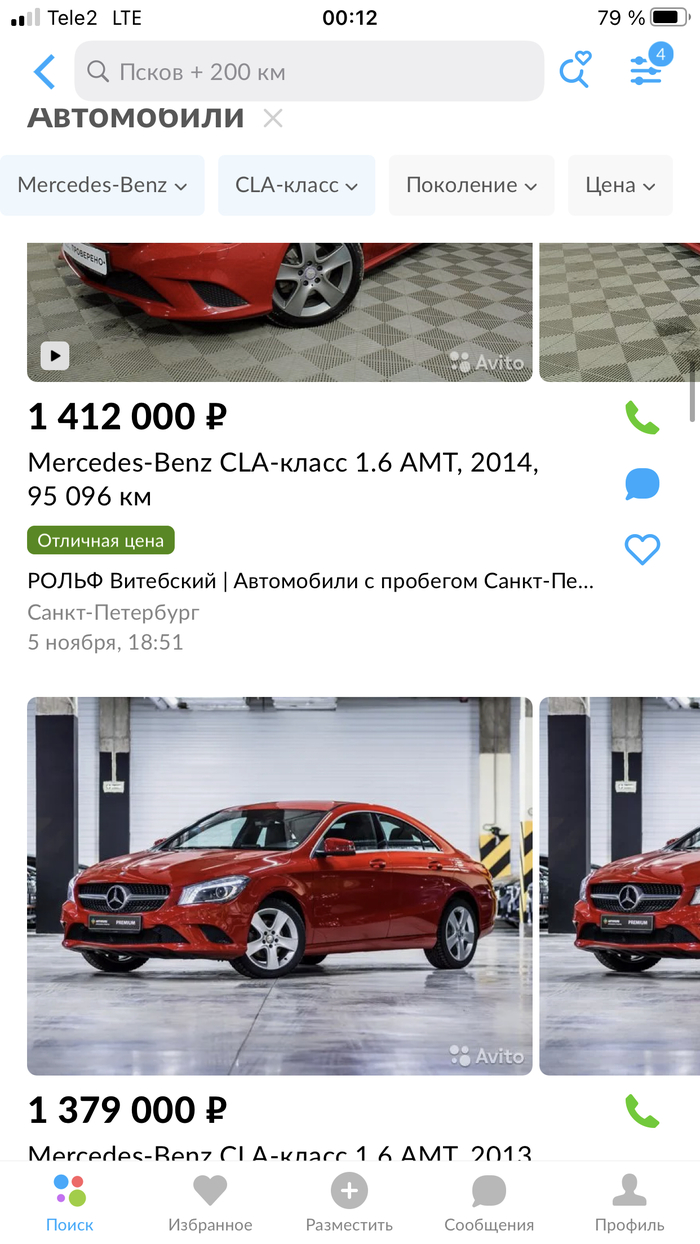Call the seller of the 1 379 000 ₽ car
The image size is (700, 1244).
[642, 1110]
